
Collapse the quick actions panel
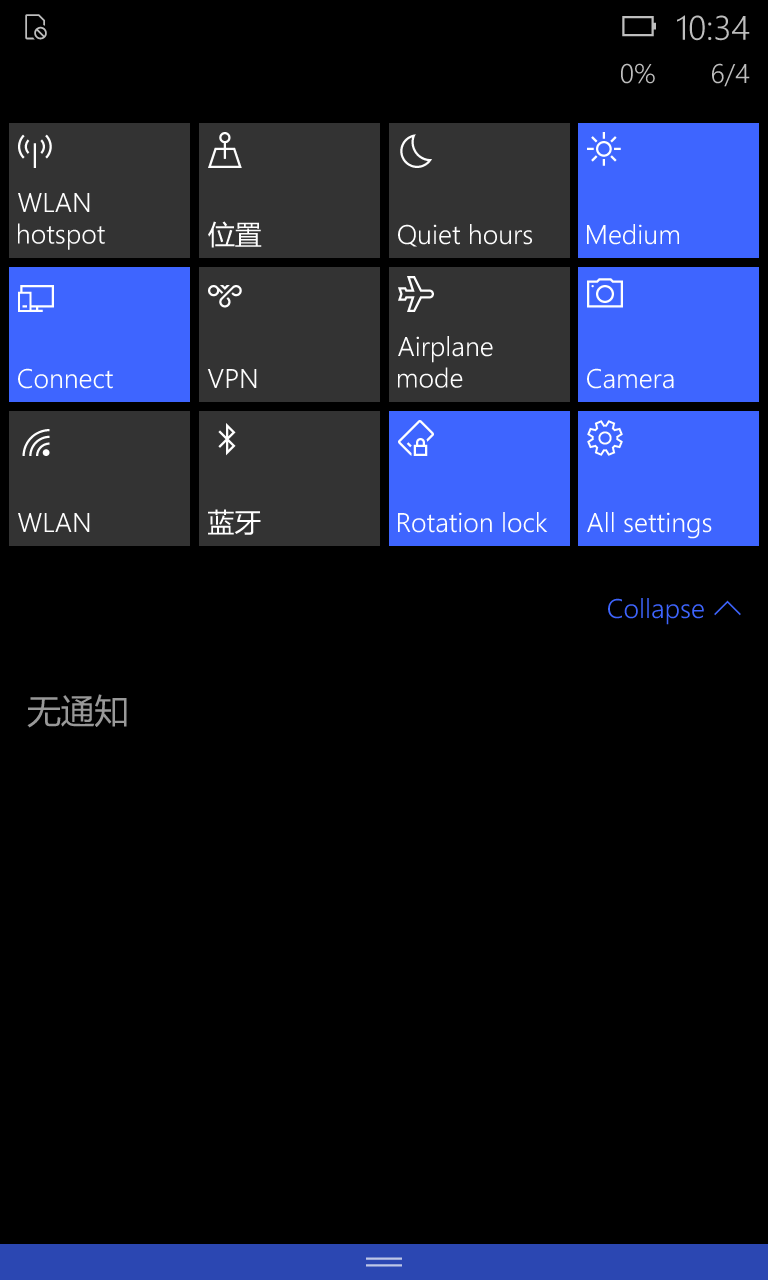[673, 609]
